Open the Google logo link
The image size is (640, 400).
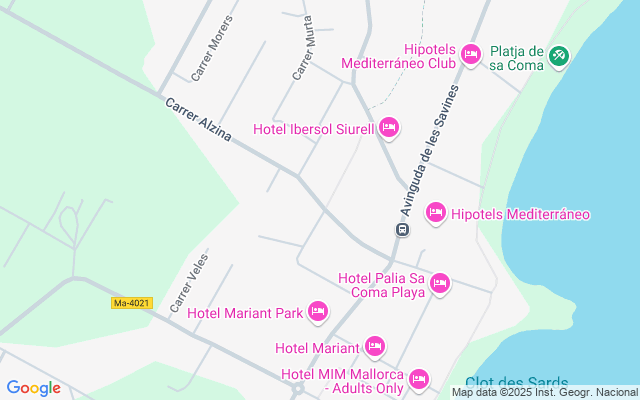tap(33, 388)
